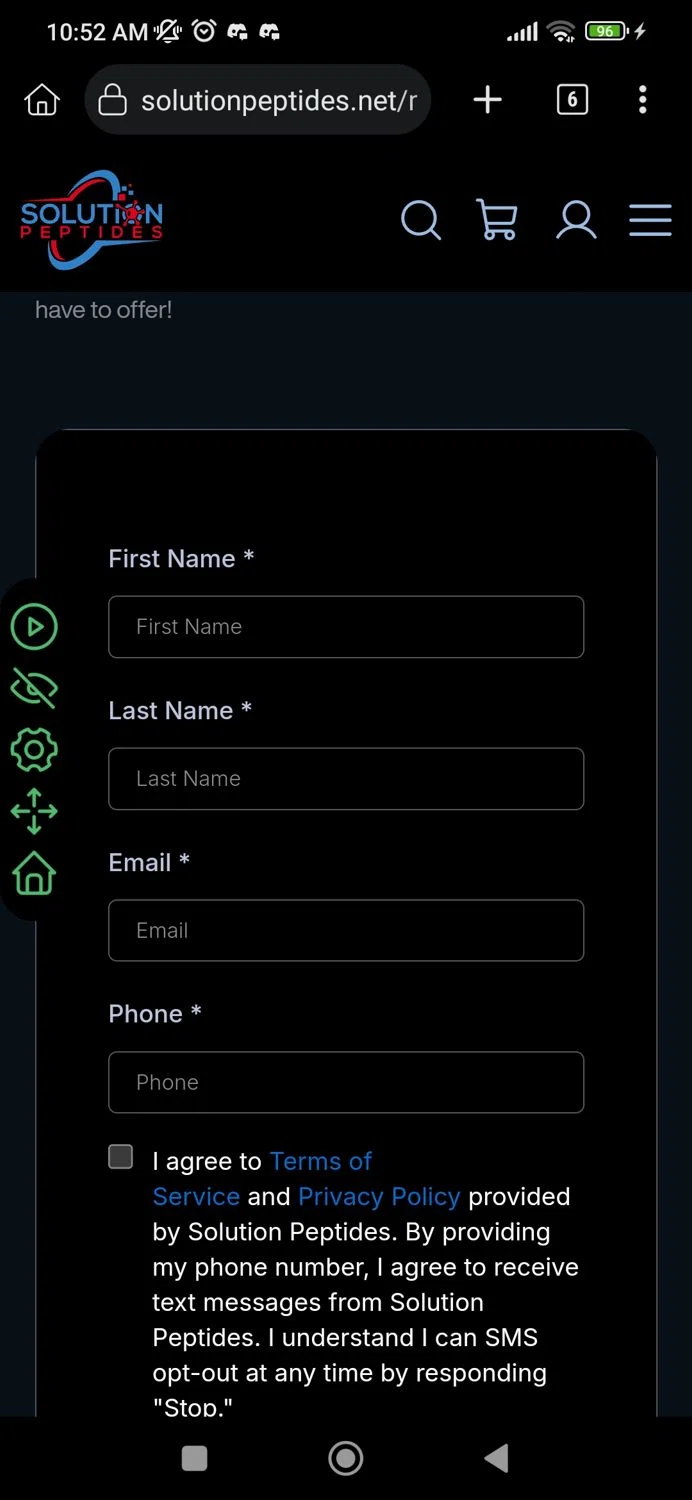Focus the Email field

point(346,931)
